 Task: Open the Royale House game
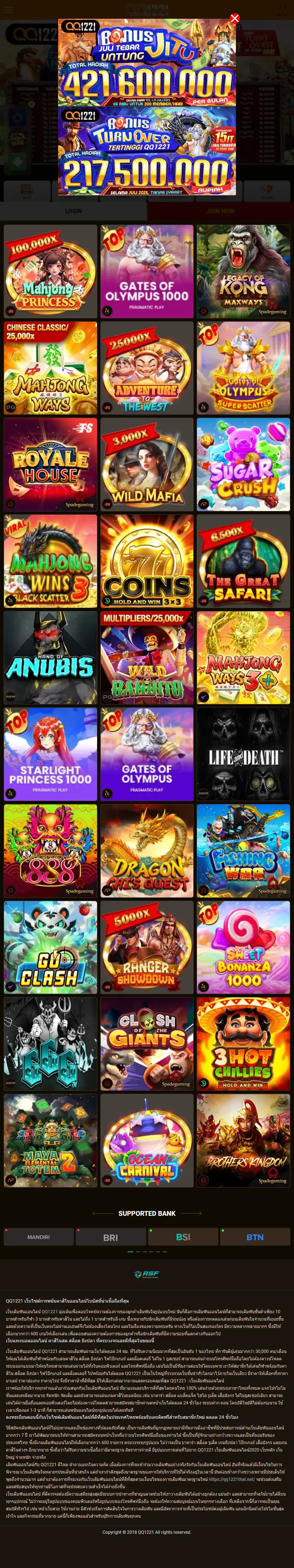pyautogui.click(x=50, y=464)
